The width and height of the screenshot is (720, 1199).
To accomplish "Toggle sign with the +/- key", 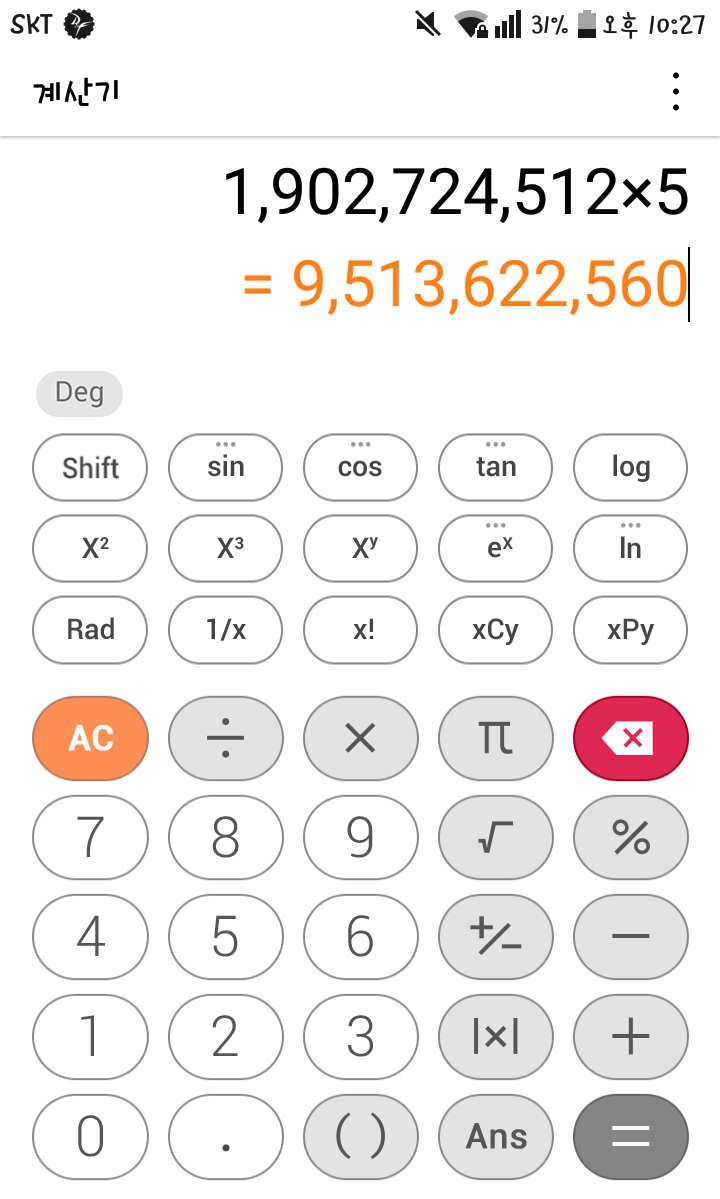I will [495, 937].
